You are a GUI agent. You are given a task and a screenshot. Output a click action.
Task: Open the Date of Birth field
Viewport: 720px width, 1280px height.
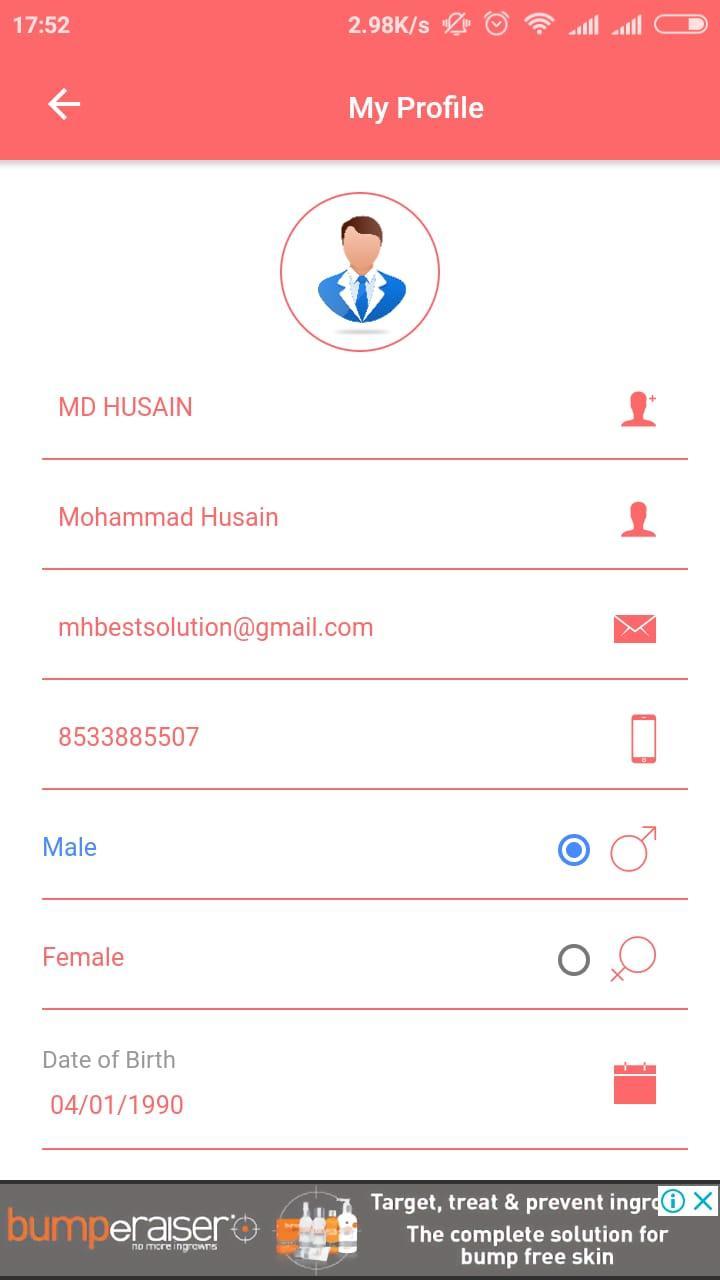tap(300, 1104)
